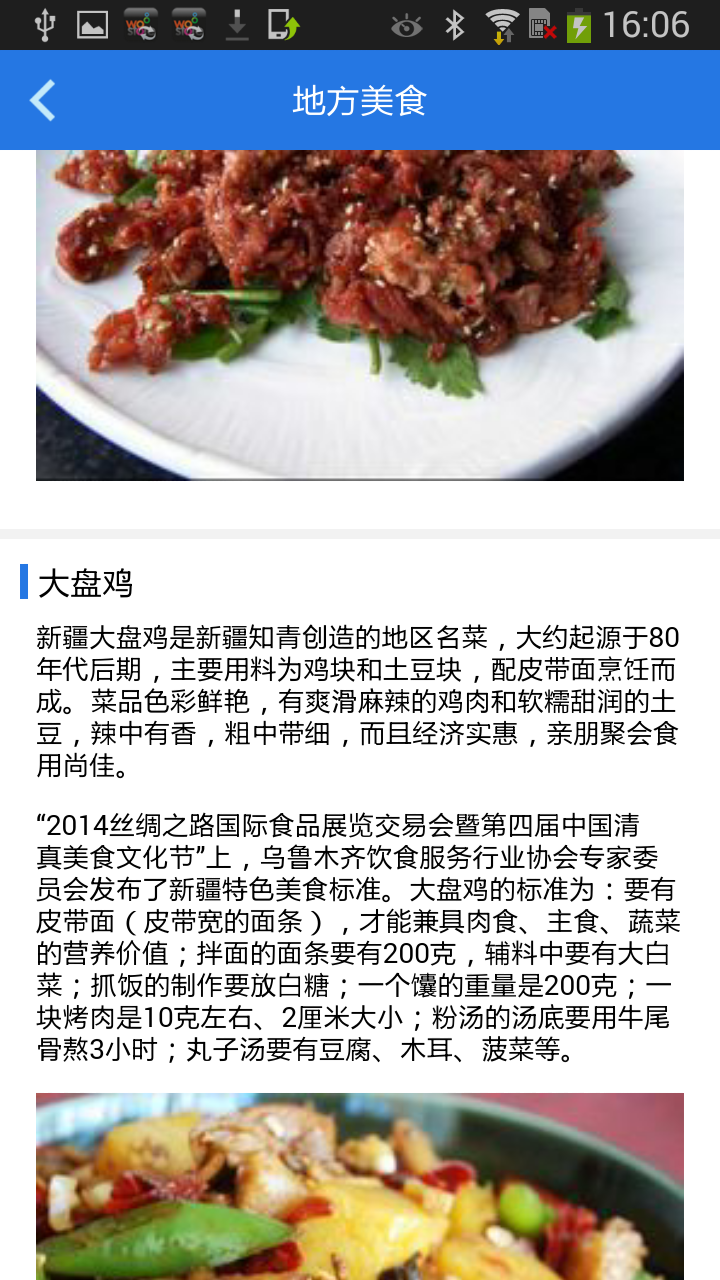
Task: Go back from the 地方美食 page
Action: click(43, 100)
